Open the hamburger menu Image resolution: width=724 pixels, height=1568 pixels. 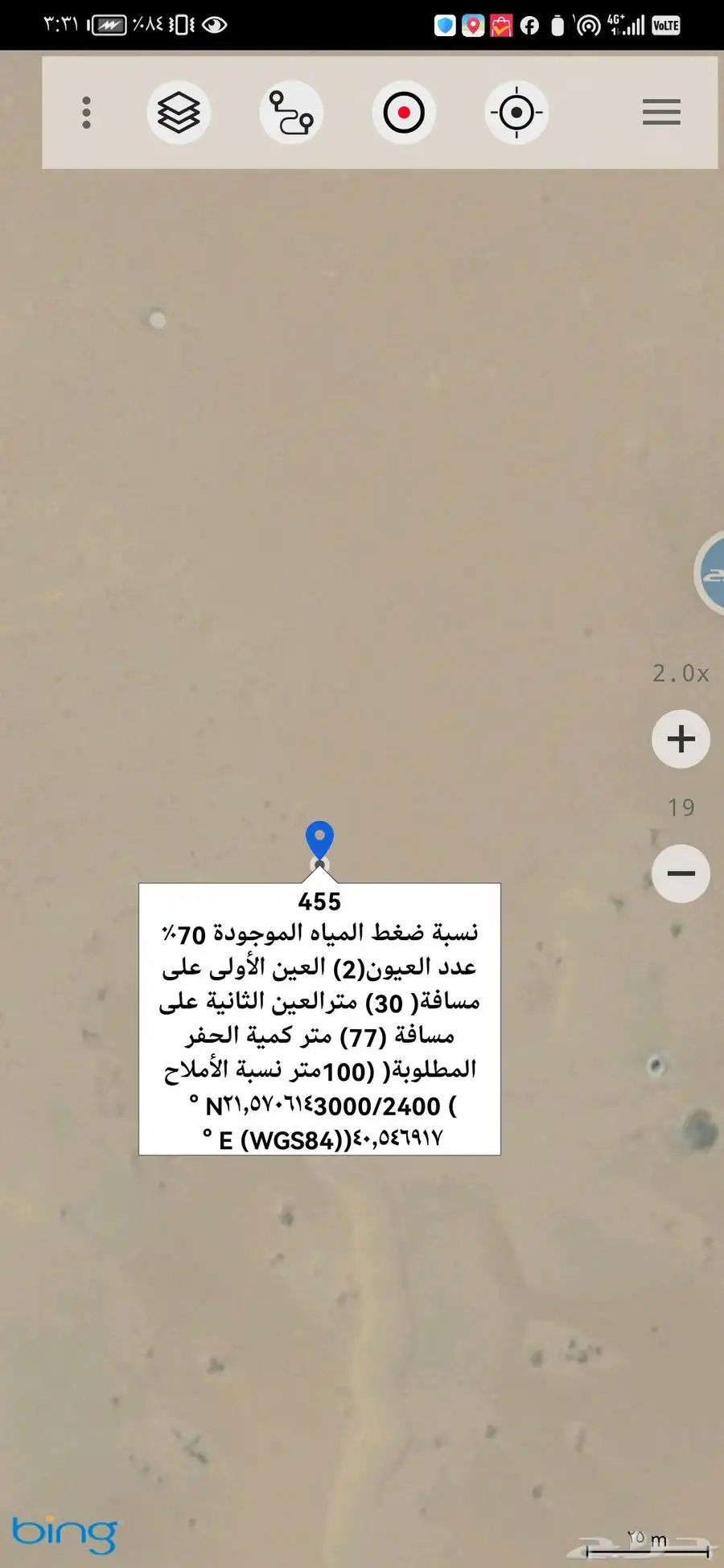point(661,113)
